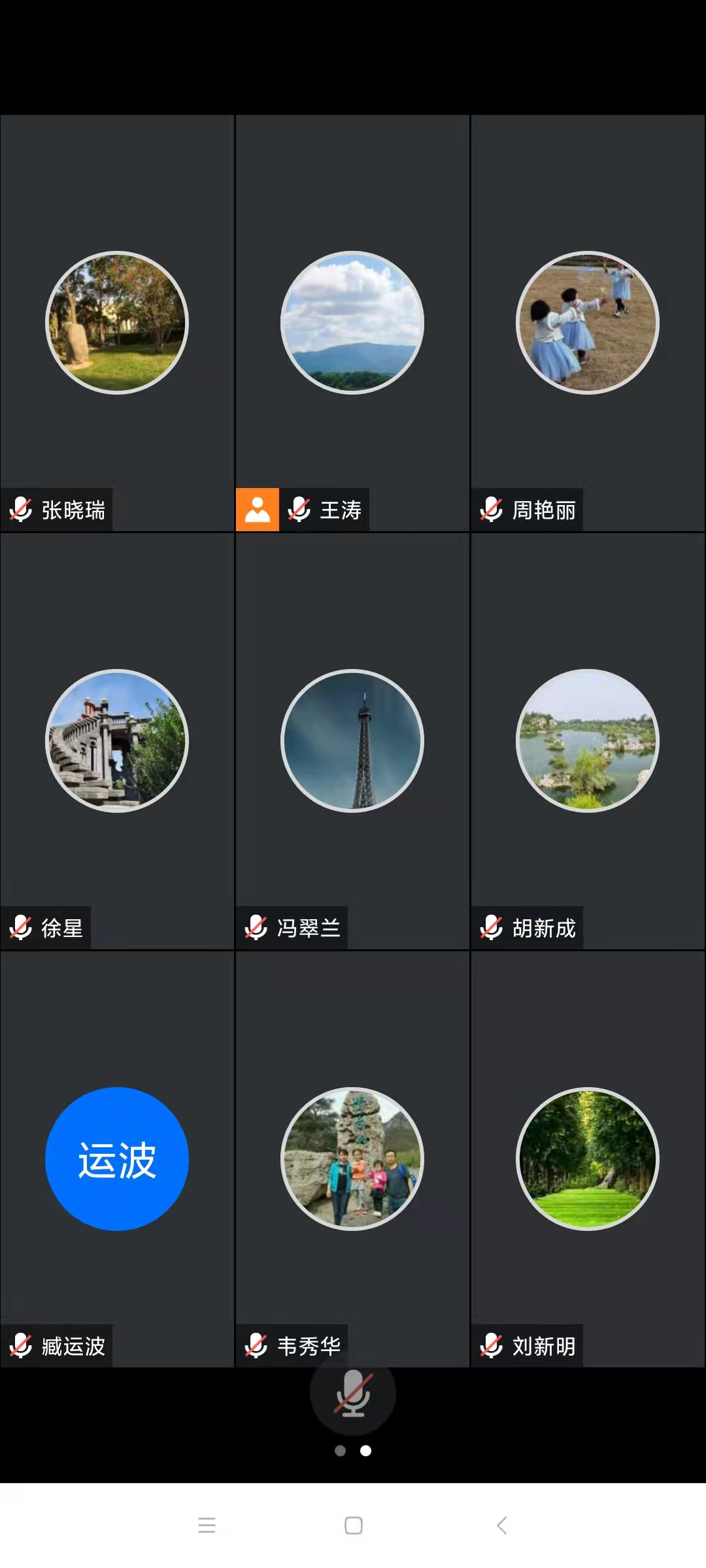706x1568 pixels.
Task: Unmute the microphone at the bottom
Action: (x=353, y=1393)
